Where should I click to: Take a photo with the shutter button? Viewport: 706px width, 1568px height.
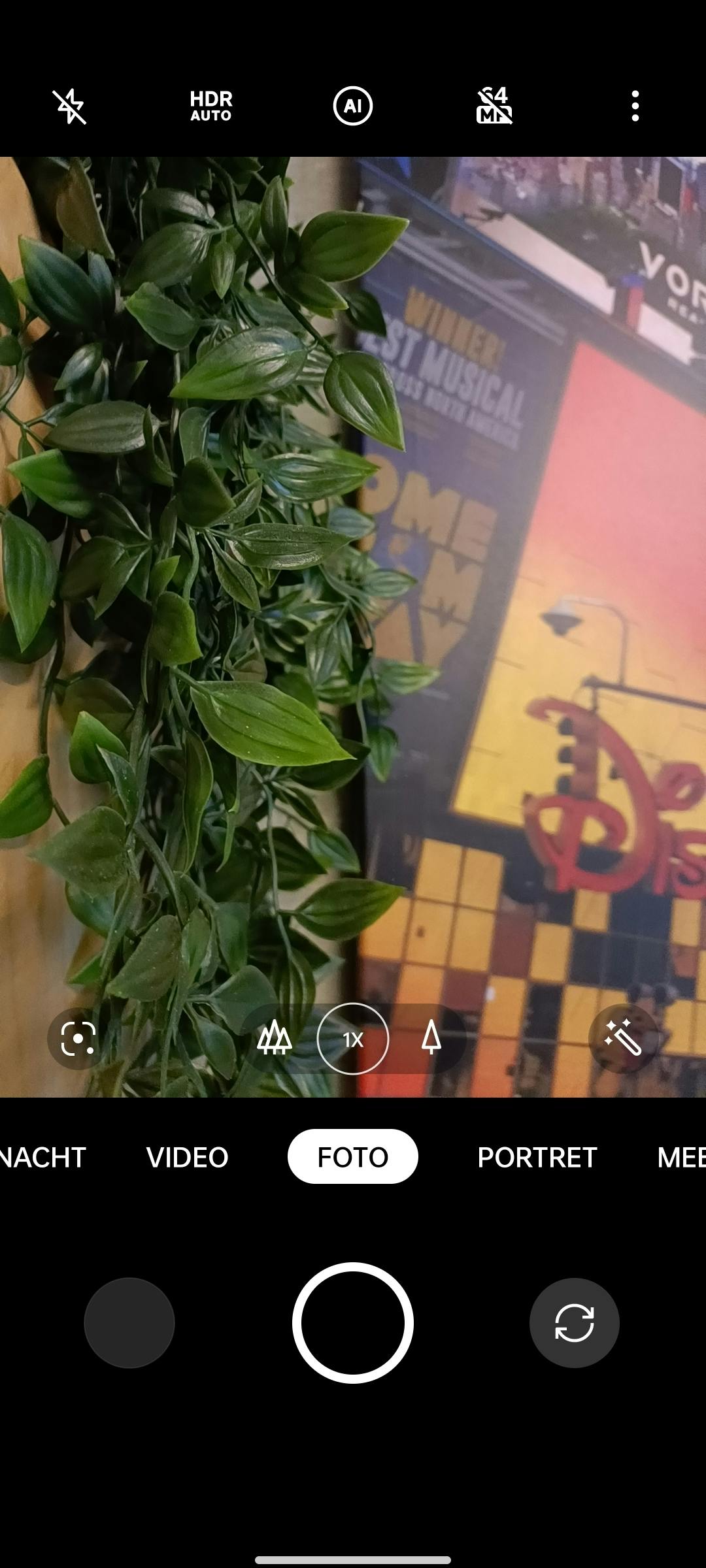pos(353,1323)
